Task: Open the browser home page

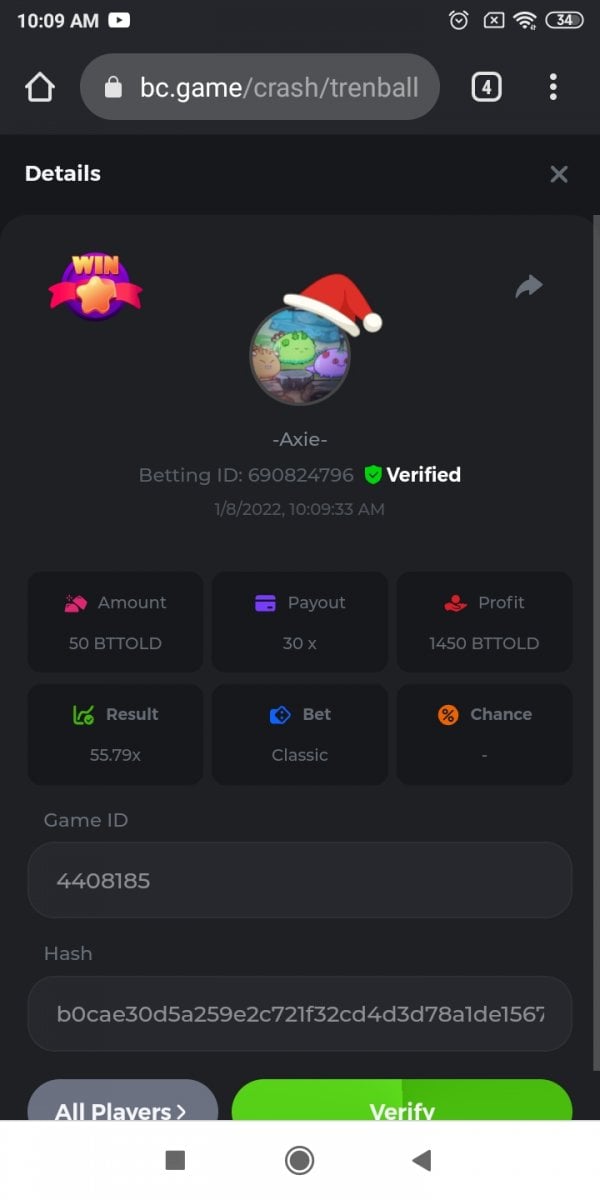Action: coord(40,88)
